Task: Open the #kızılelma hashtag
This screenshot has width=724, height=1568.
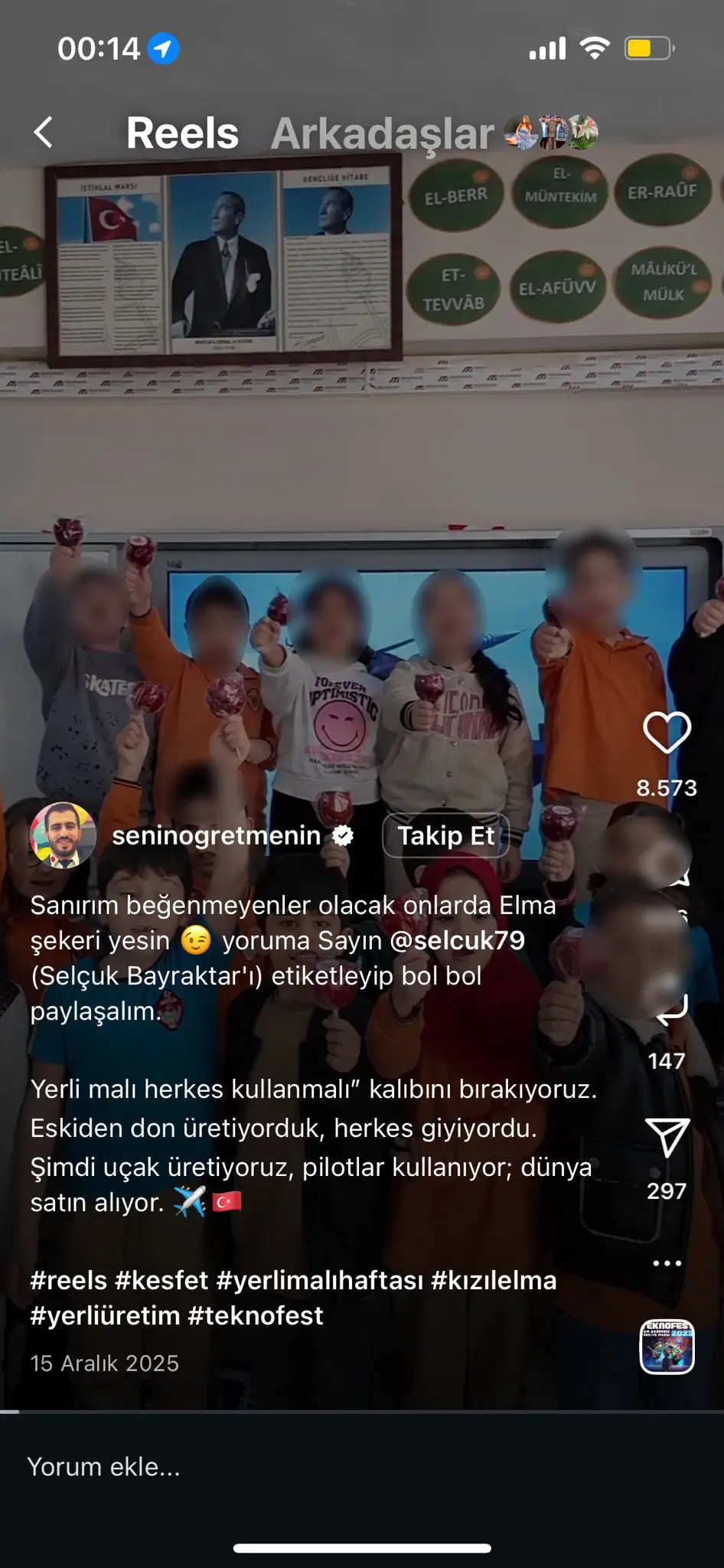Action: [x=494, y=1280]
